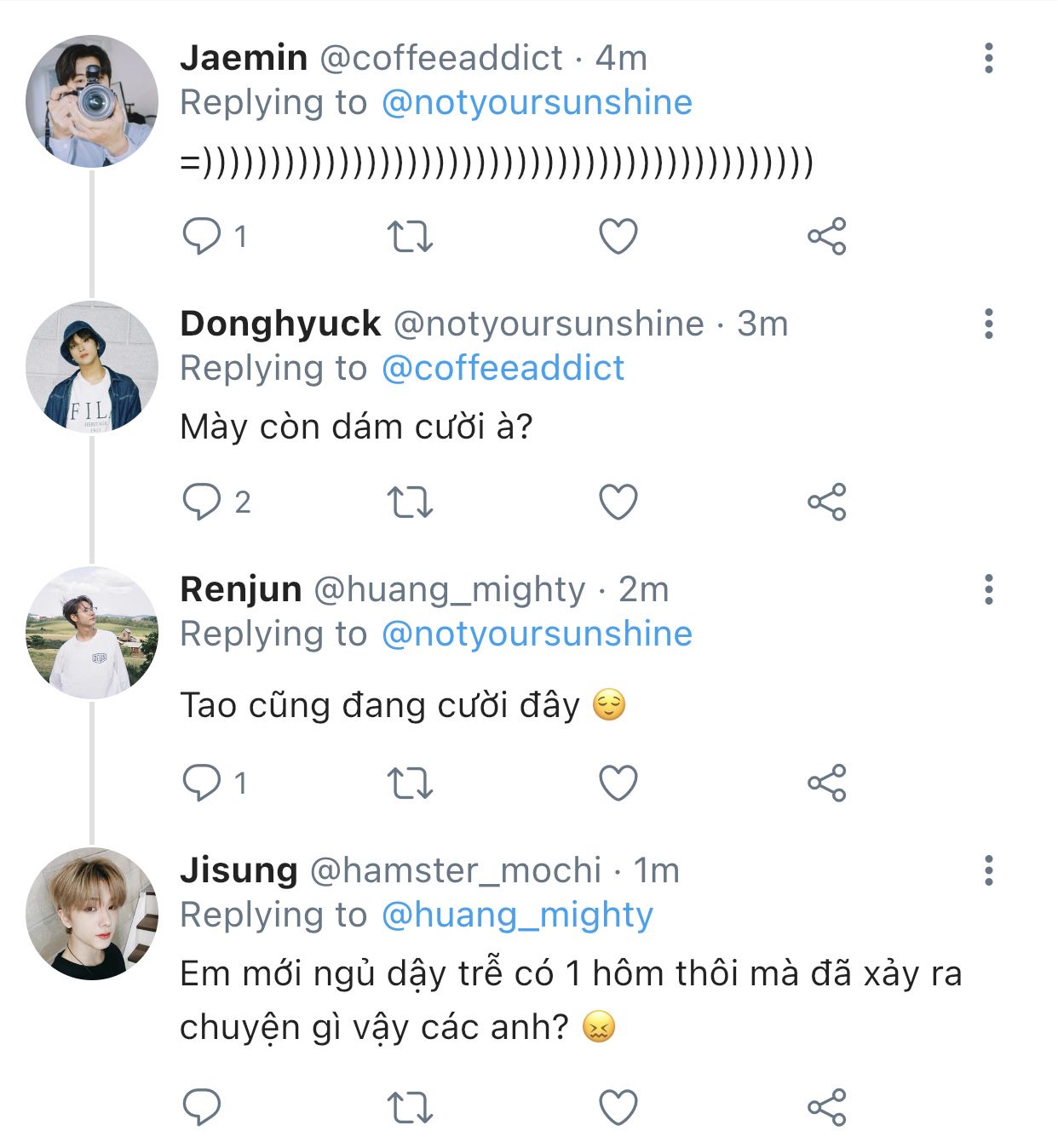The height and width of the screenshot is (1148, 1058).
Task: Share Jaemin's tweet
Action: 826,236
